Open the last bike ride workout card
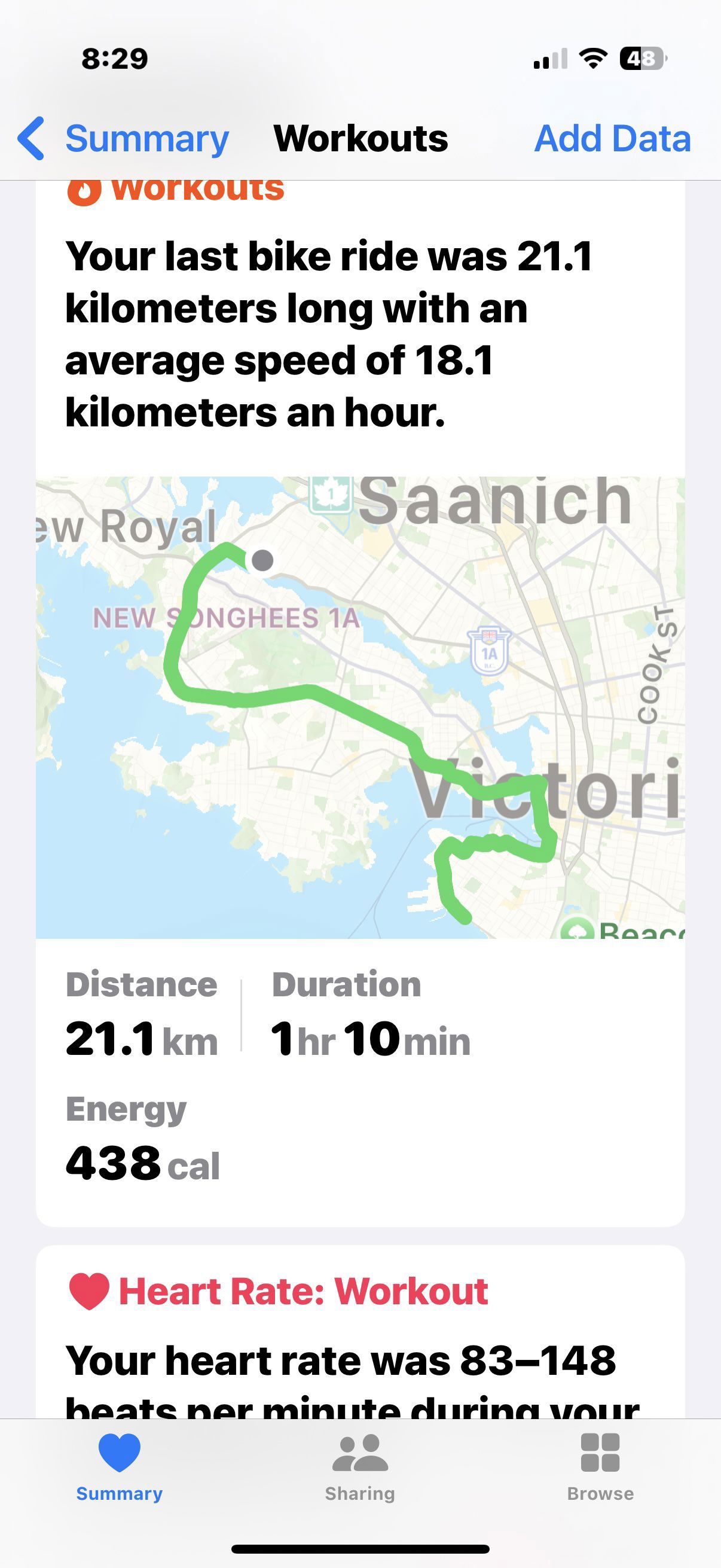Image resolution: width=721 pixels, height=1568 pixels. click(x=360, y=700)
